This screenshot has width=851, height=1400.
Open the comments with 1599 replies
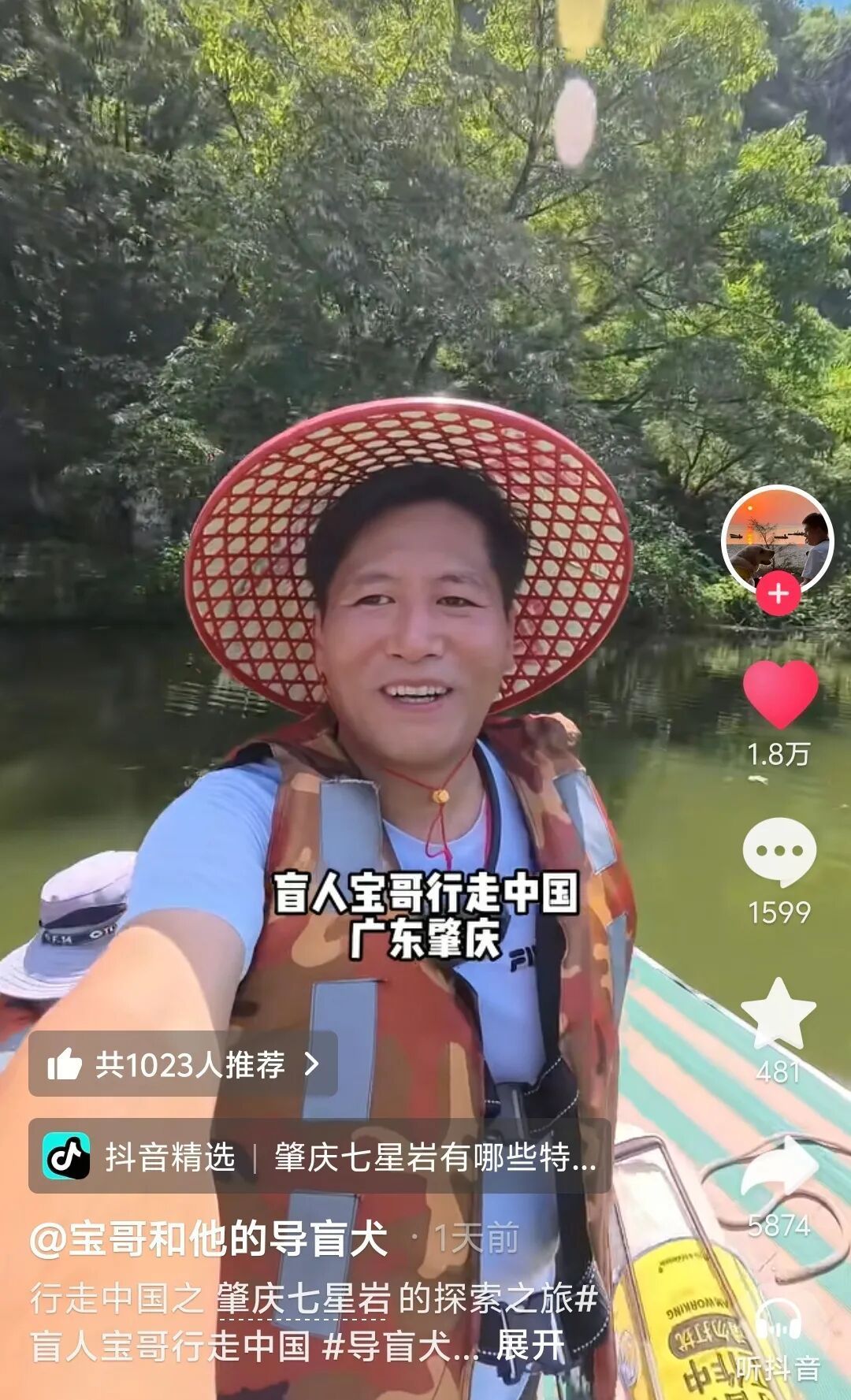(779, 852)
